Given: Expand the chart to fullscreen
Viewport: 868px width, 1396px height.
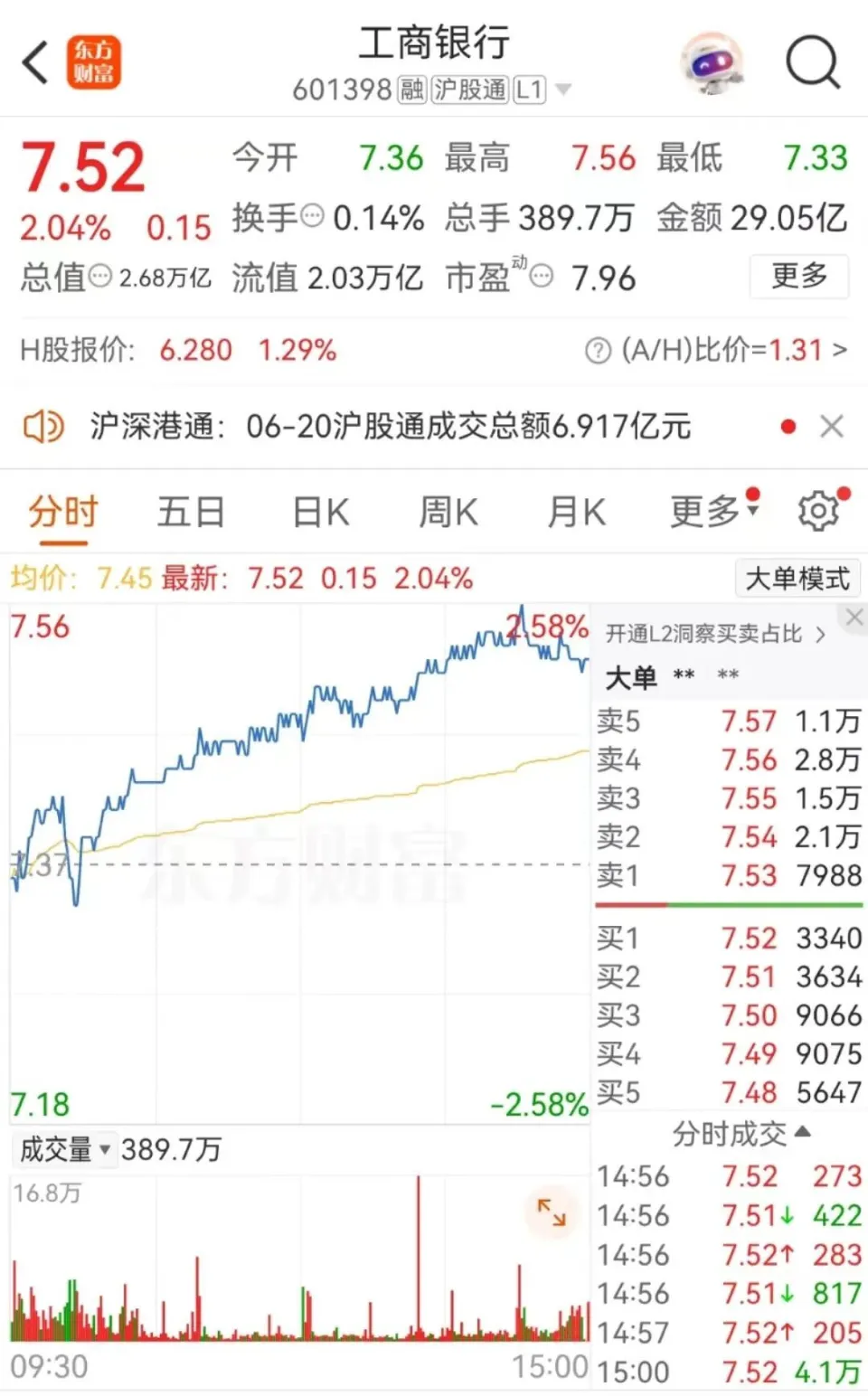Looking at the screenshot, I should pyautogui.click(x=552, y=1212).
